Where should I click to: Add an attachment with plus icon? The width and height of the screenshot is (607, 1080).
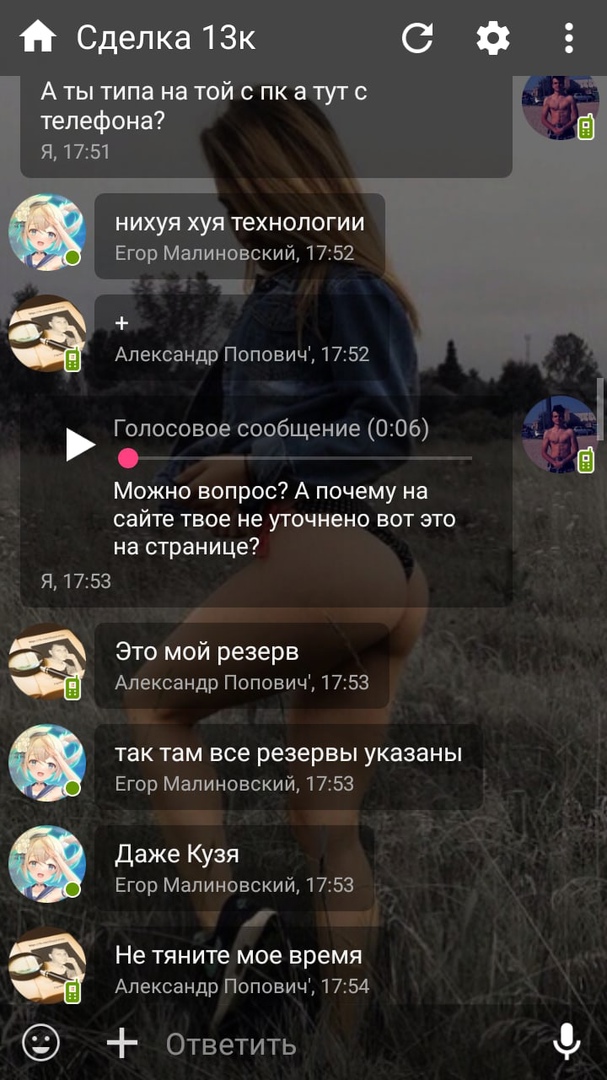click(122, 1043)
